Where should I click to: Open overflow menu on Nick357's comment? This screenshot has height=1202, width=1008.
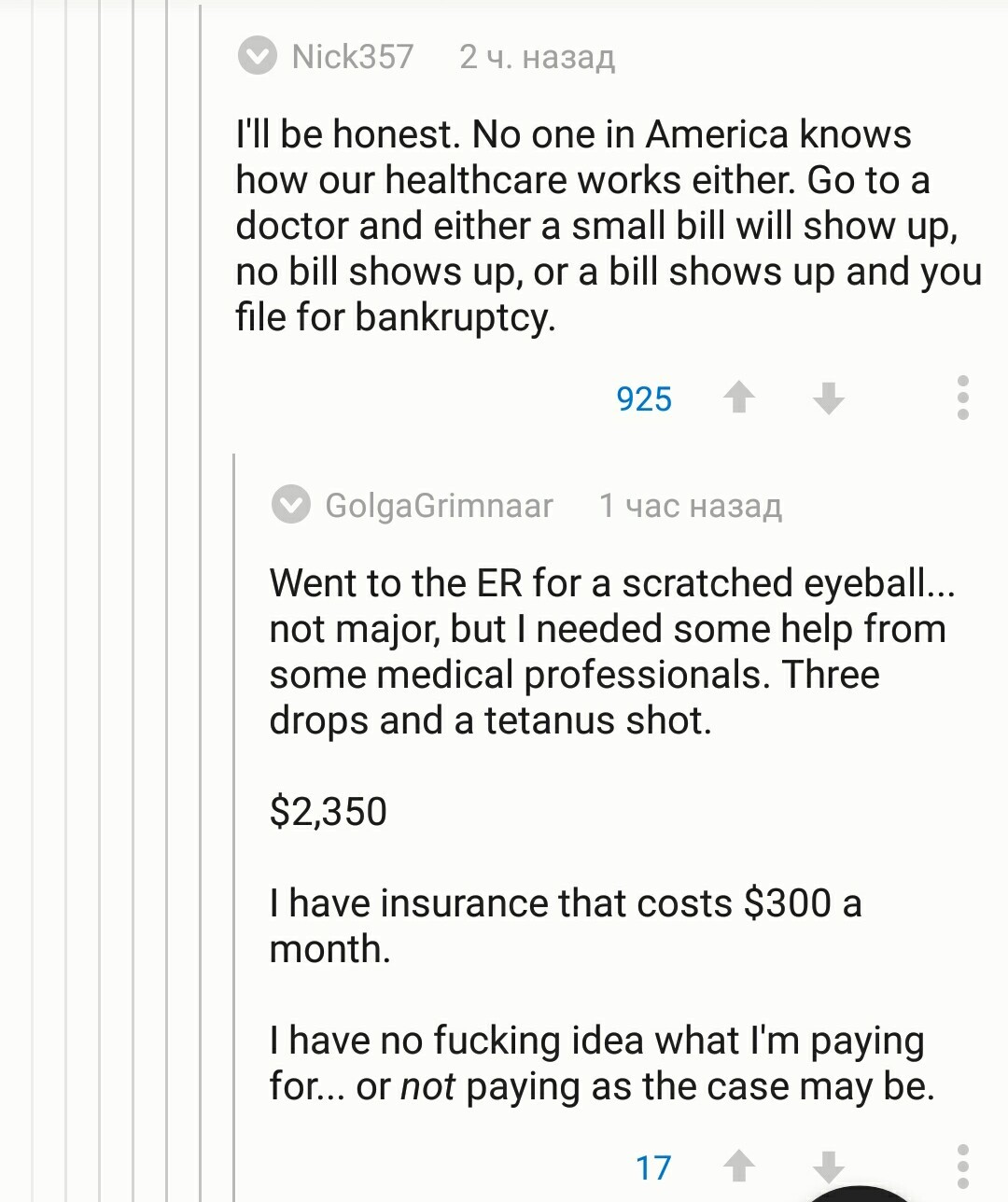click(x=963, y=398)
